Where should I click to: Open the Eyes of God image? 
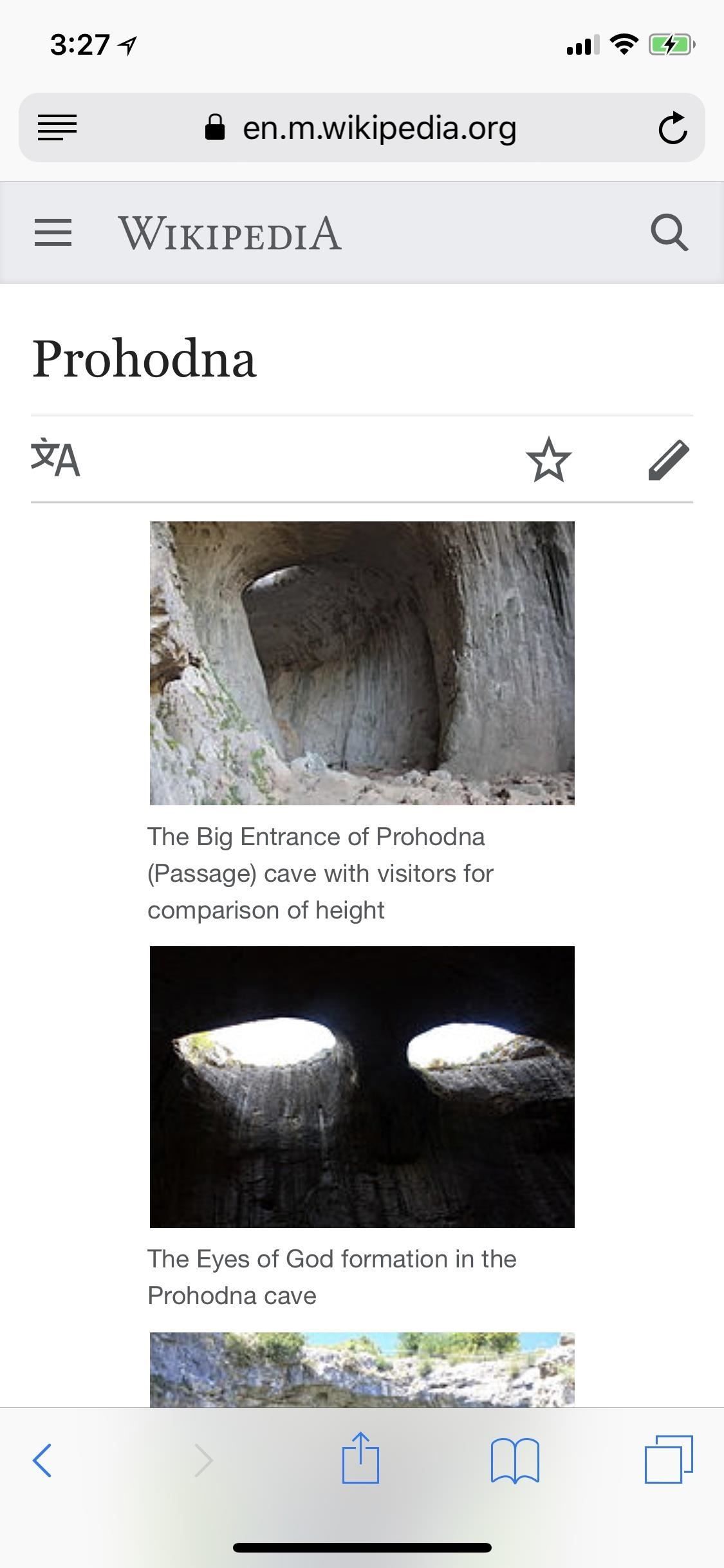pyautogui.click(x=362, y=1087)
